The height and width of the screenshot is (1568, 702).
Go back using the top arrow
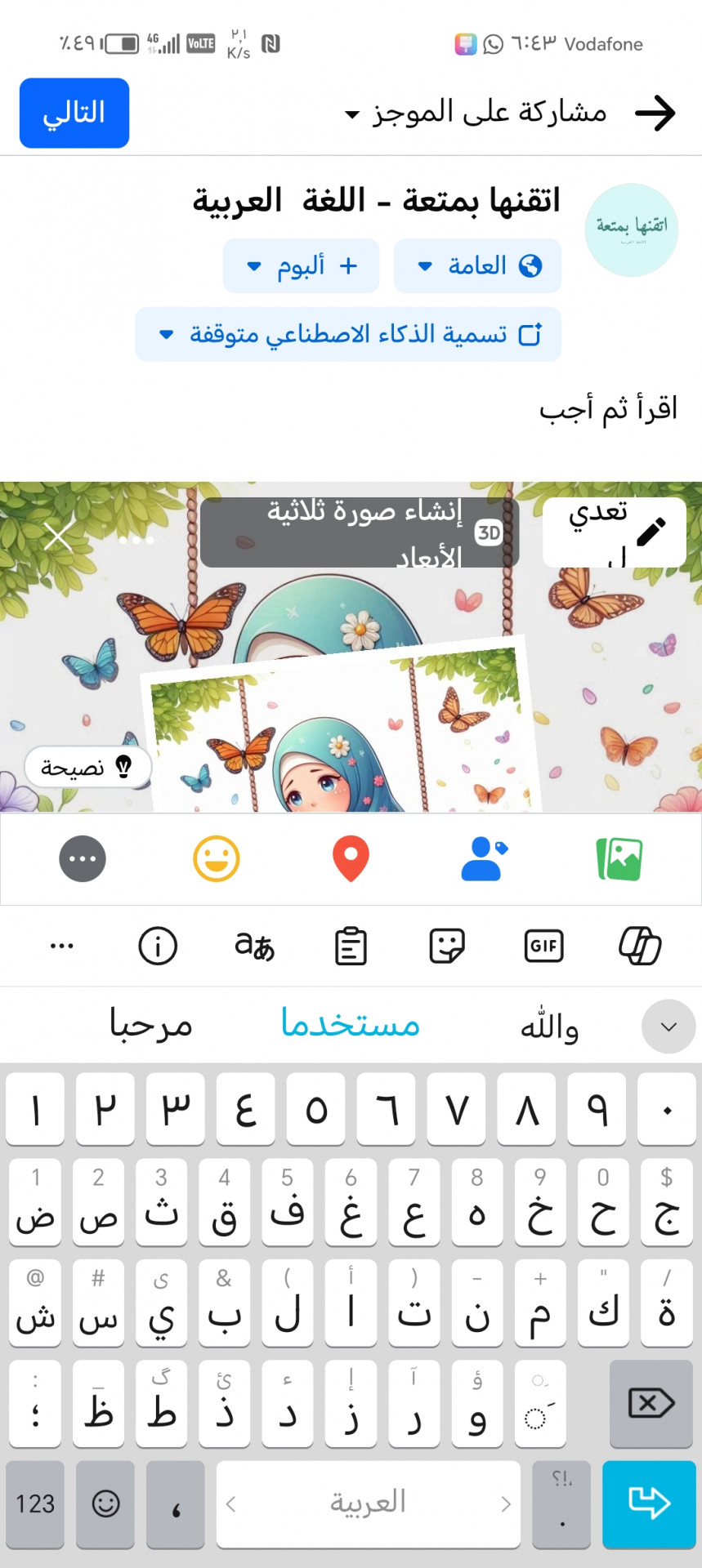(655, 113)
